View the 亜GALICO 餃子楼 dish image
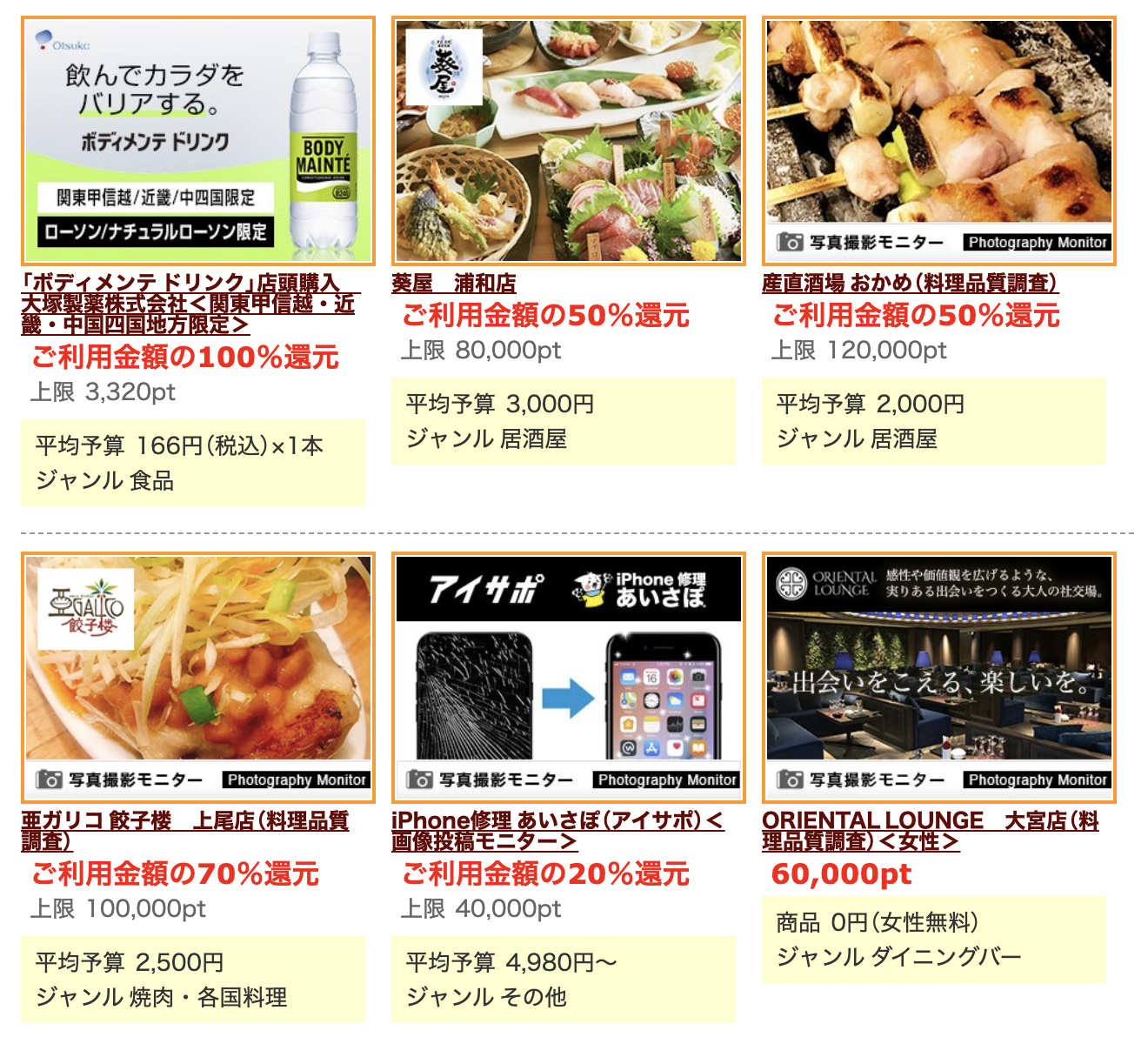The height and width of the screenshot is (1037, 1148). pos(198,677)
